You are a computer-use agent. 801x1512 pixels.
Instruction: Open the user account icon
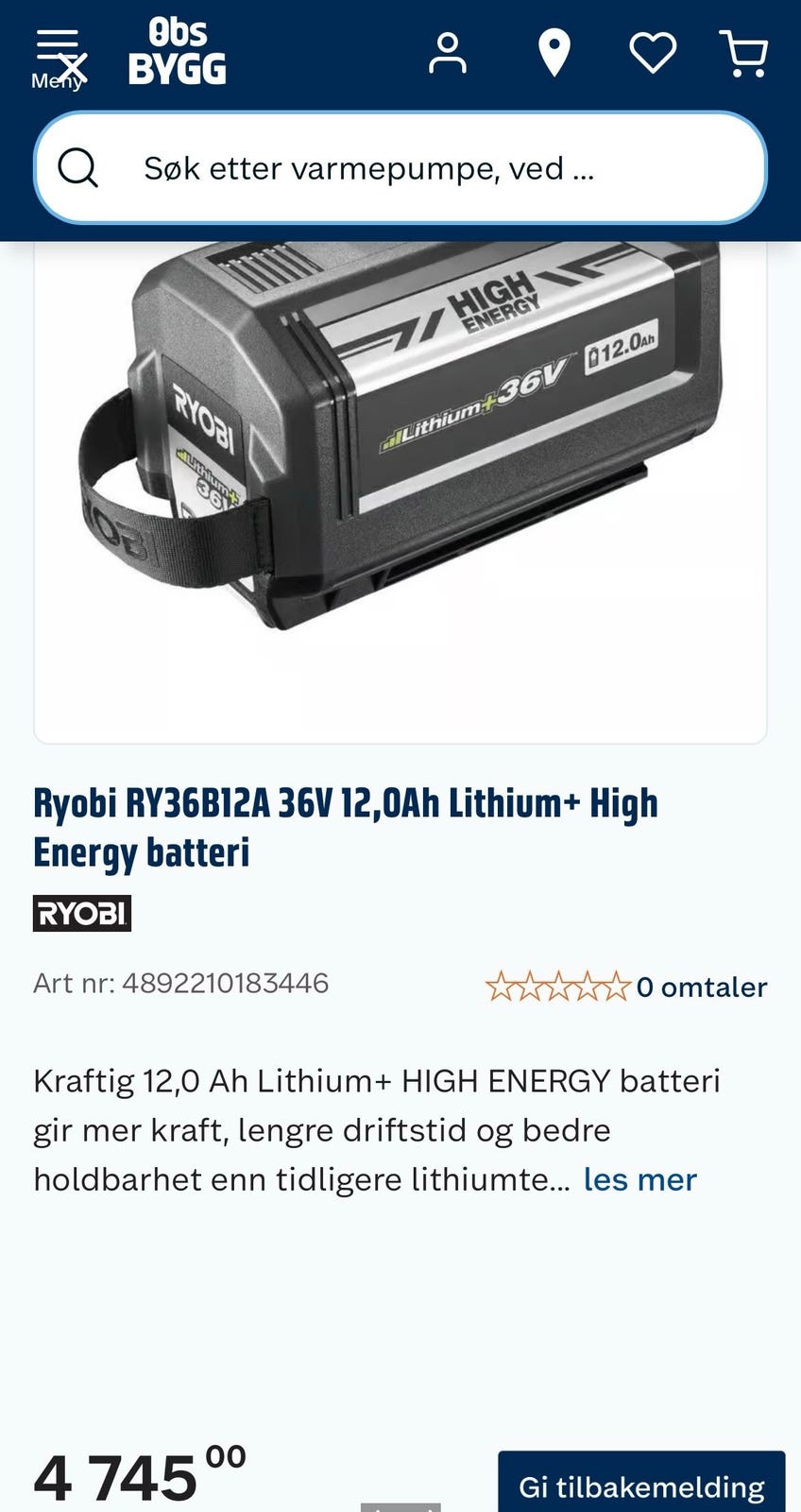448,53
